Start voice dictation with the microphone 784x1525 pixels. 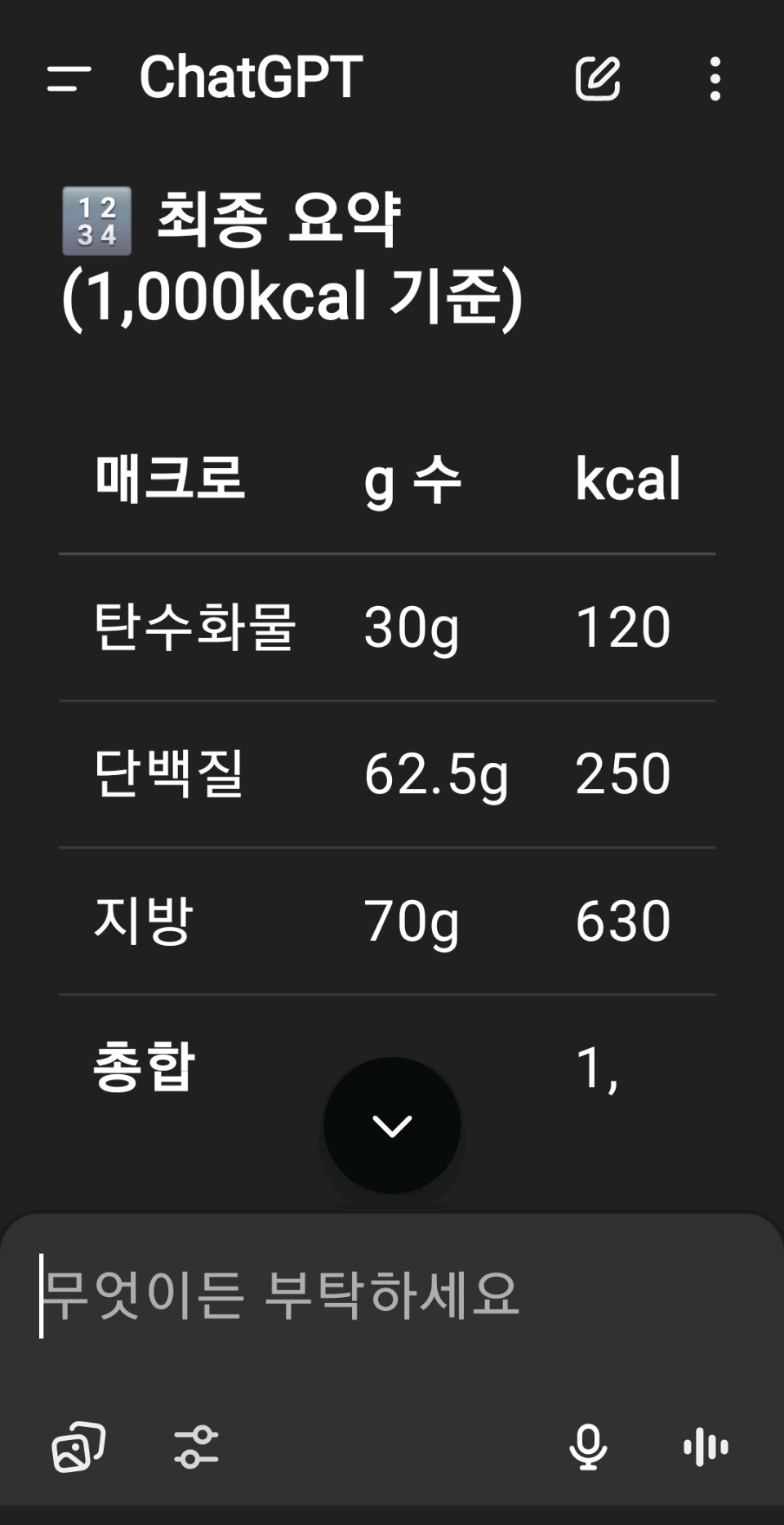click(588, 1447)
